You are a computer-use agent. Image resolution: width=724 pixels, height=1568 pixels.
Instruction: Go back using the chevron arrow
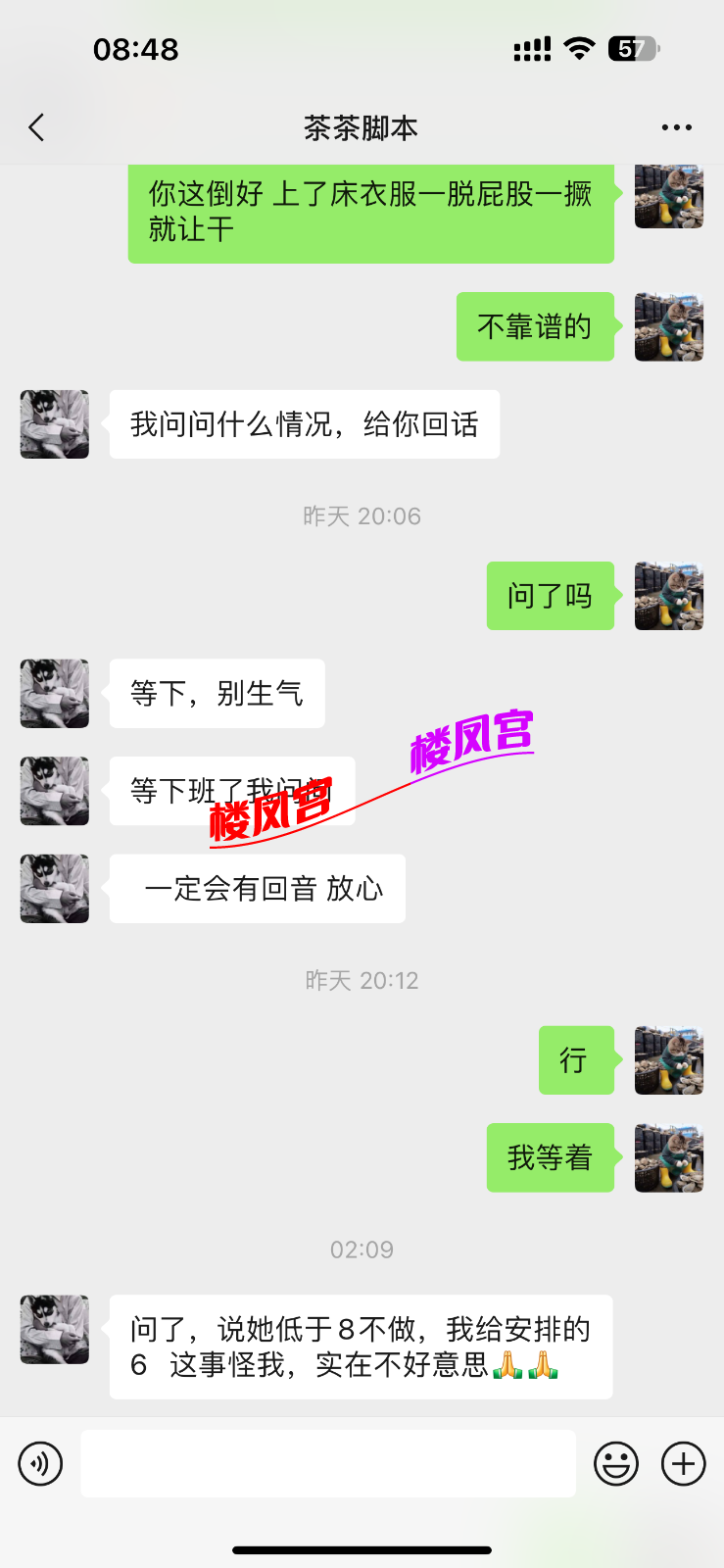[35, 127]
